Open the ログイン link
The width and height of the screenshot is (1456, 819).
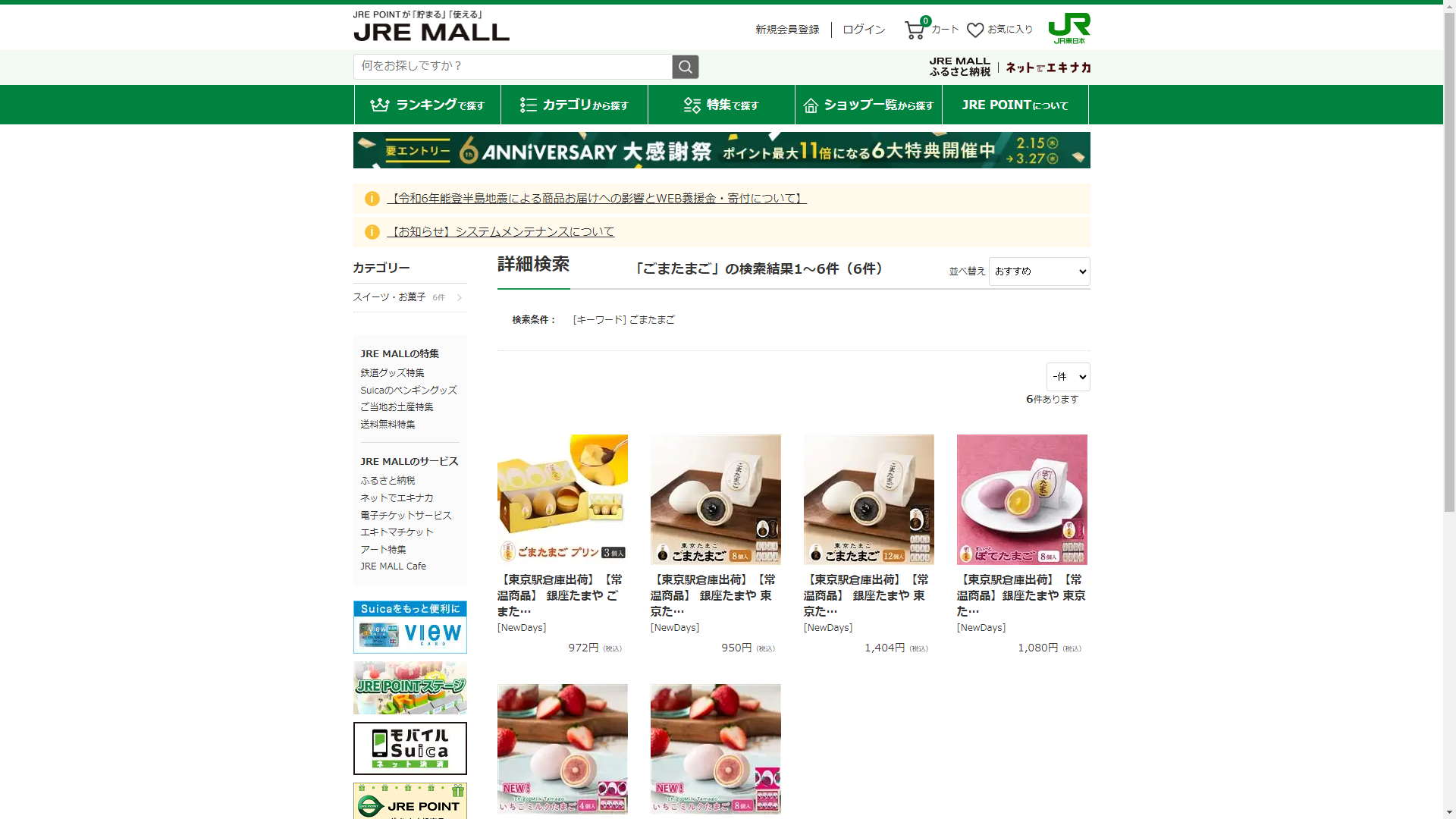864,30
